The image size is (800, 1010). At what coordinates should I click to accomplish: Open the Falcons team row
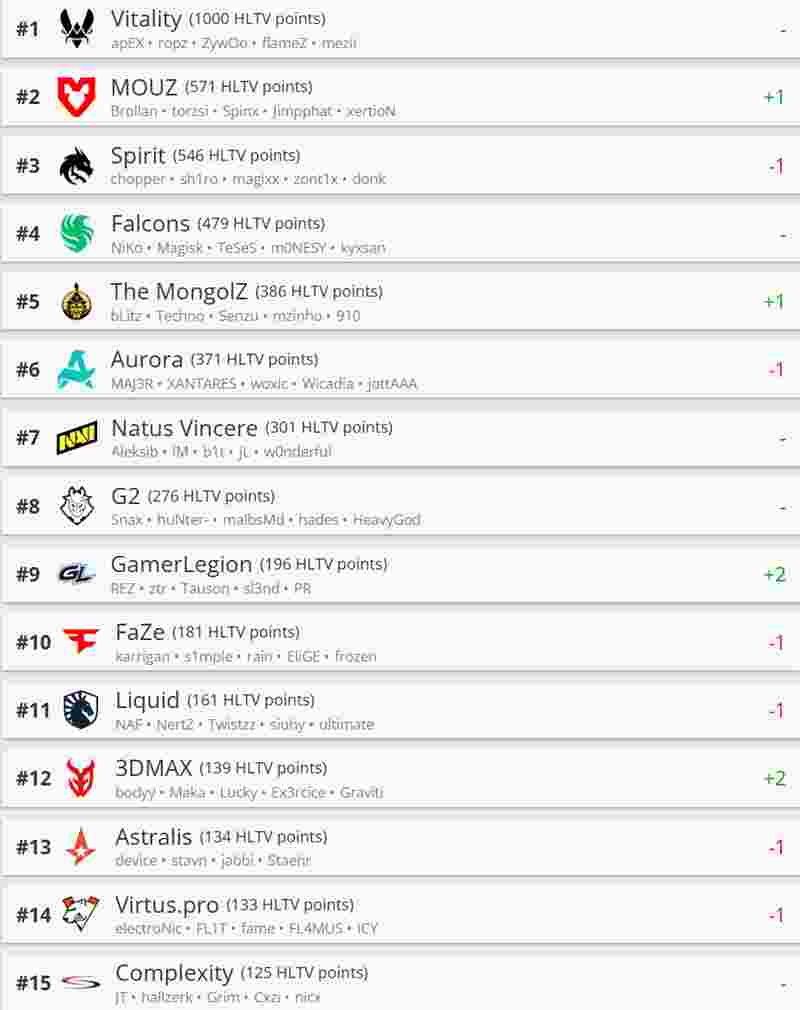point(400,233)
